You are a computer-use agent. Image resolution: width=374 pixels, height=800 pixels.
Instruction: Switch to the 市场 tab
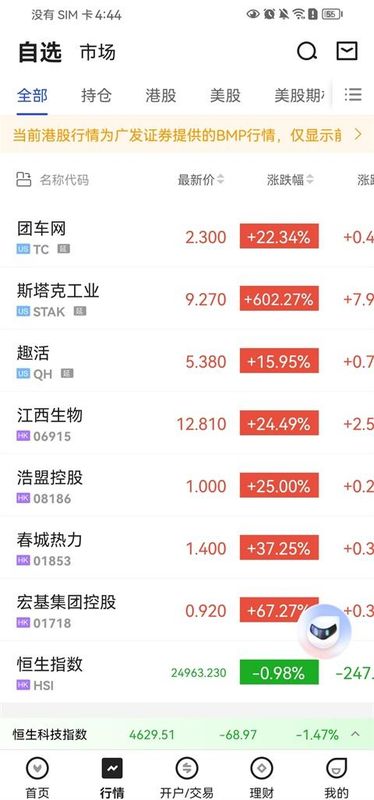97,52
